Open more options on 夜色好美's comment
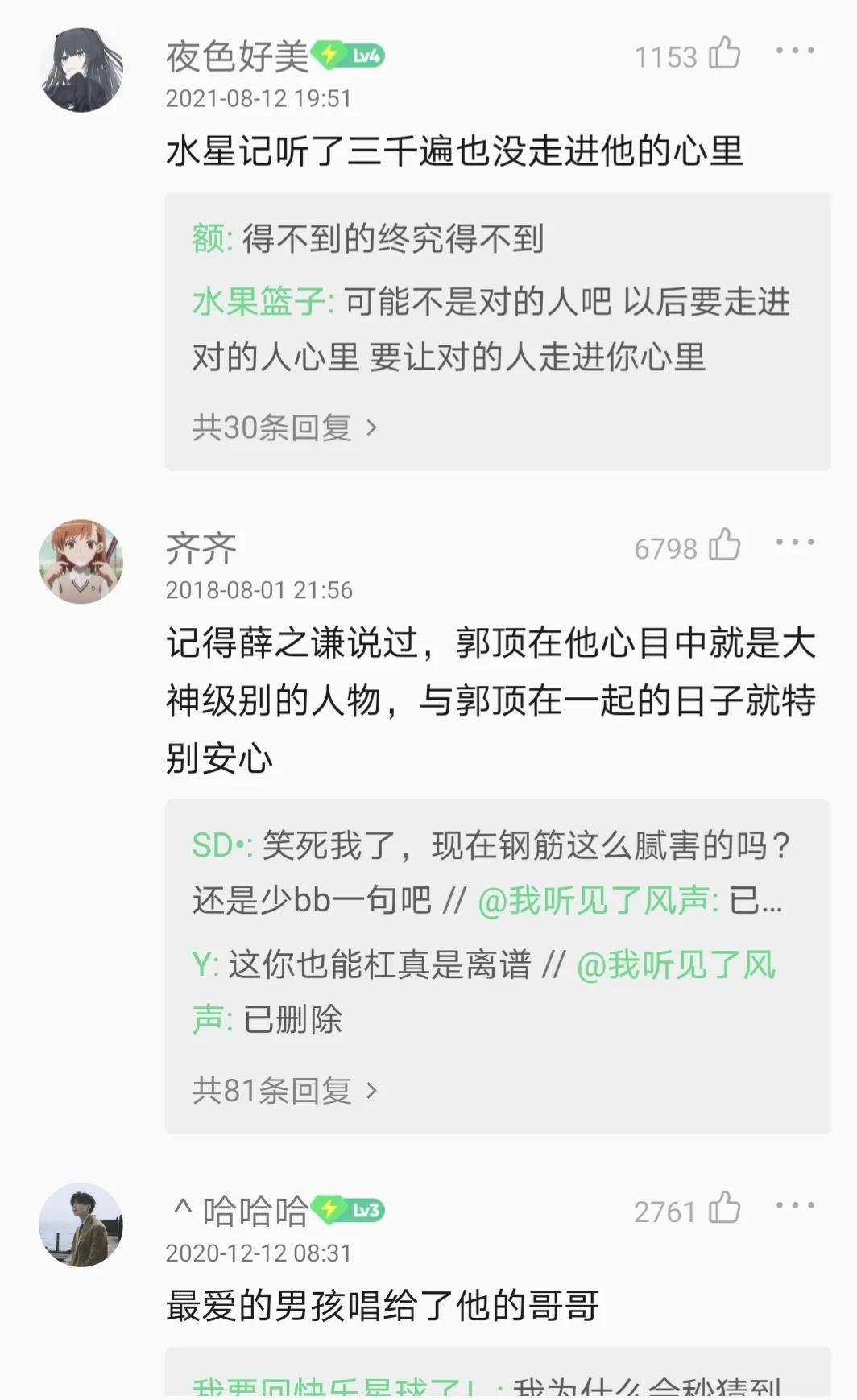 [794, 51]
